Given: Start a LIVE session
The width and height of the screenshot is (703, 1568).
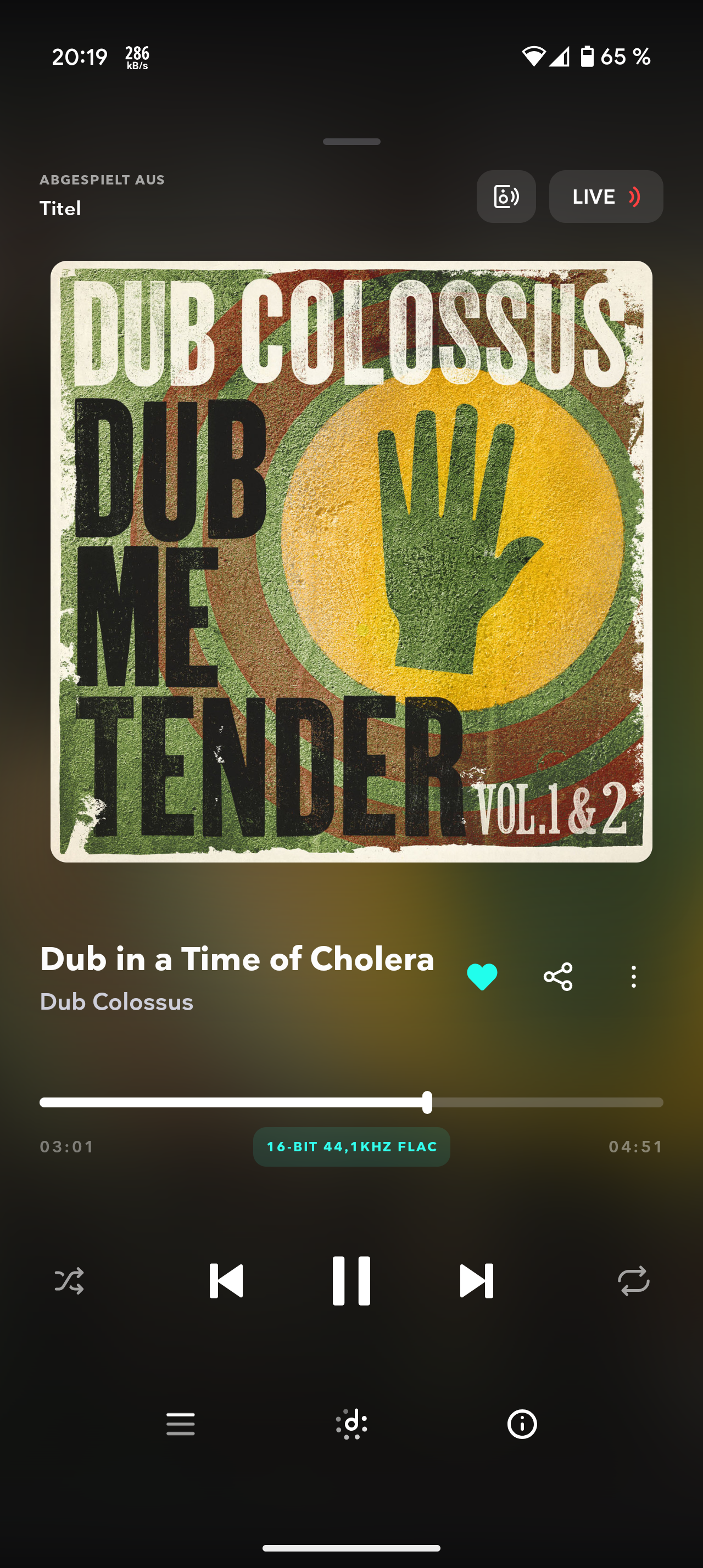Looking at the screenshot, I should (606, 197).
